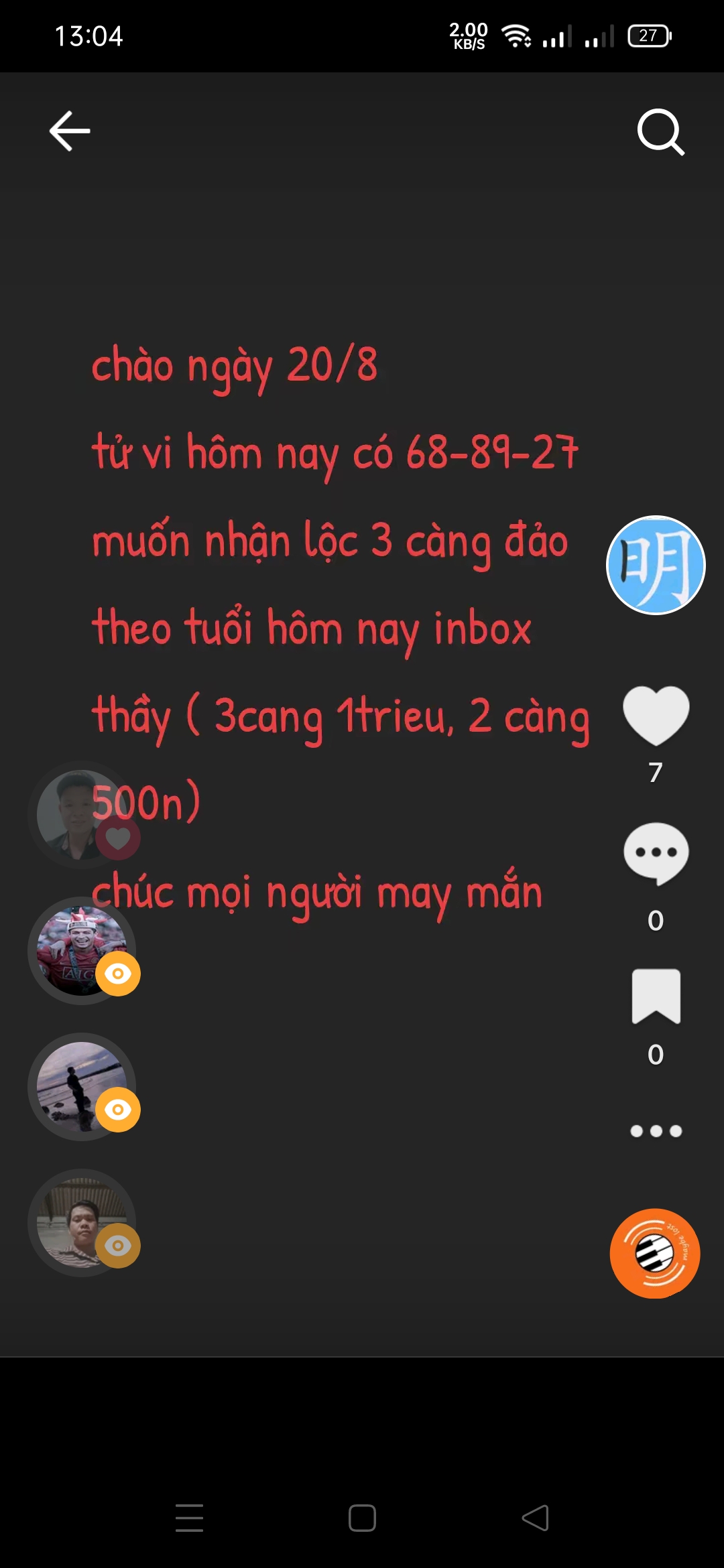724x1568 pixels.
Task: Open the comments bubble
Action: tap(656, 854)
